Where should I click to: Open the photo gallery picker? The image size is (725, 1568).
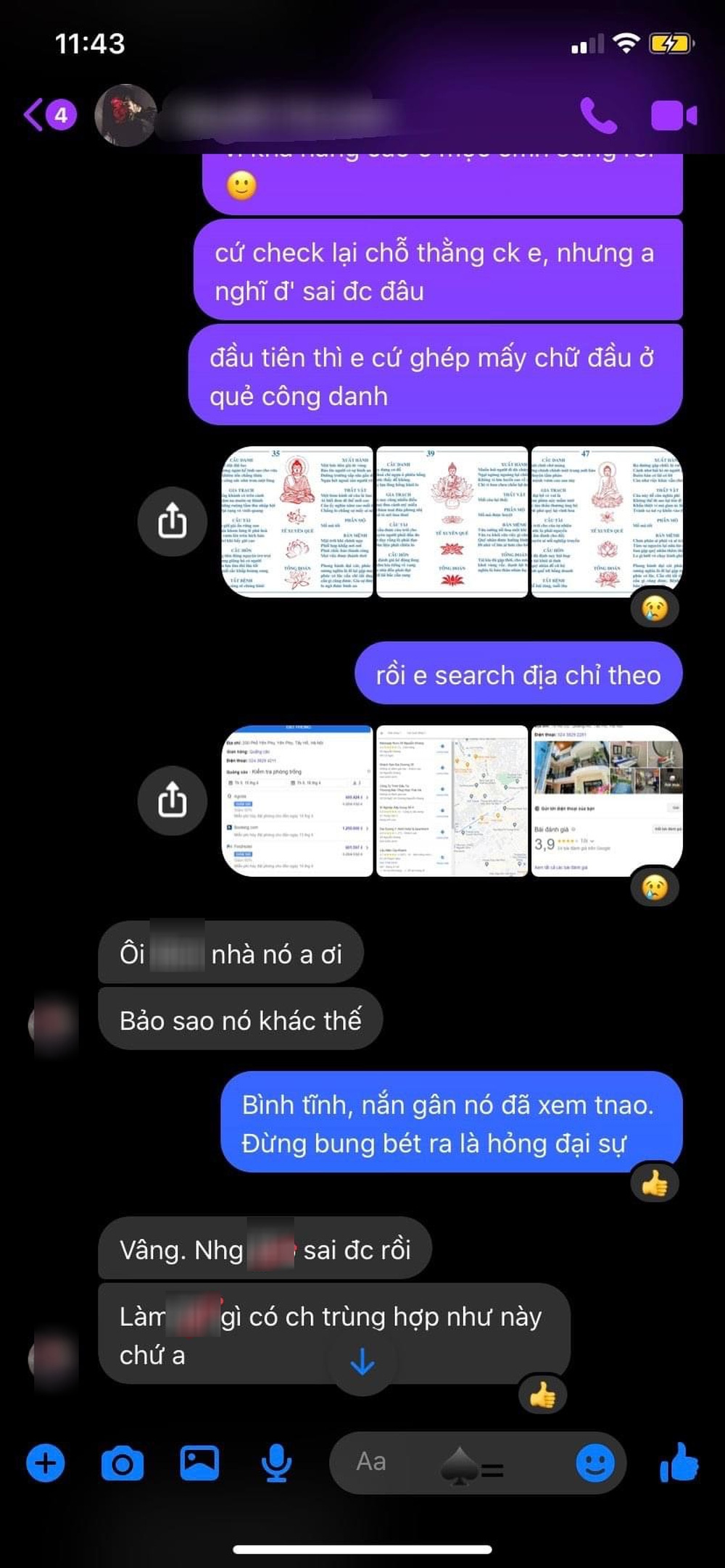[x=199, y=1464]
